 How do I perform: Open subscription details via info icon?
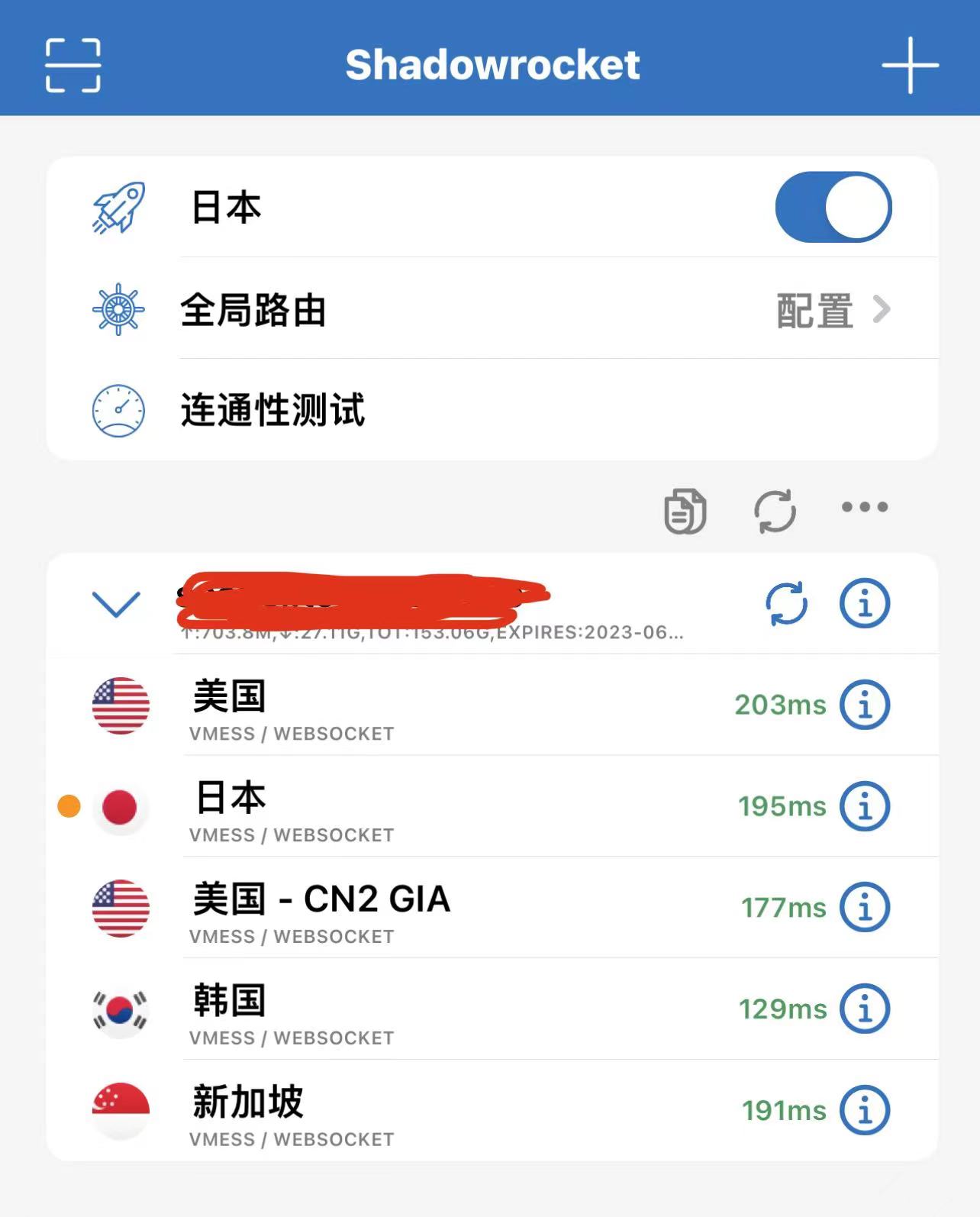click(x=864, y=604)
